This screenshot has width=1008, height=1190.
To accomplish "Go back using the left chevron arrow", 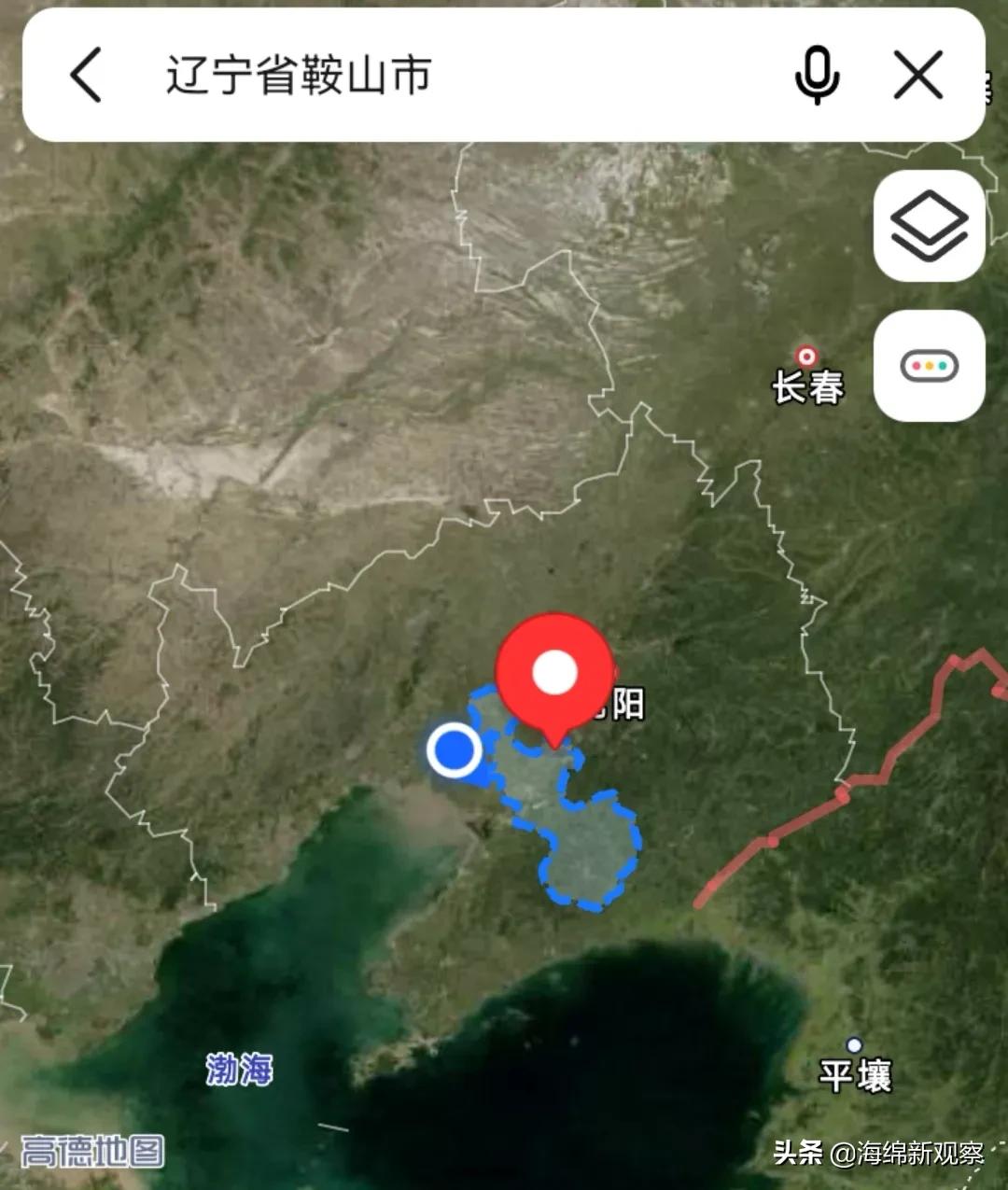I will click(x=84, y=75).
